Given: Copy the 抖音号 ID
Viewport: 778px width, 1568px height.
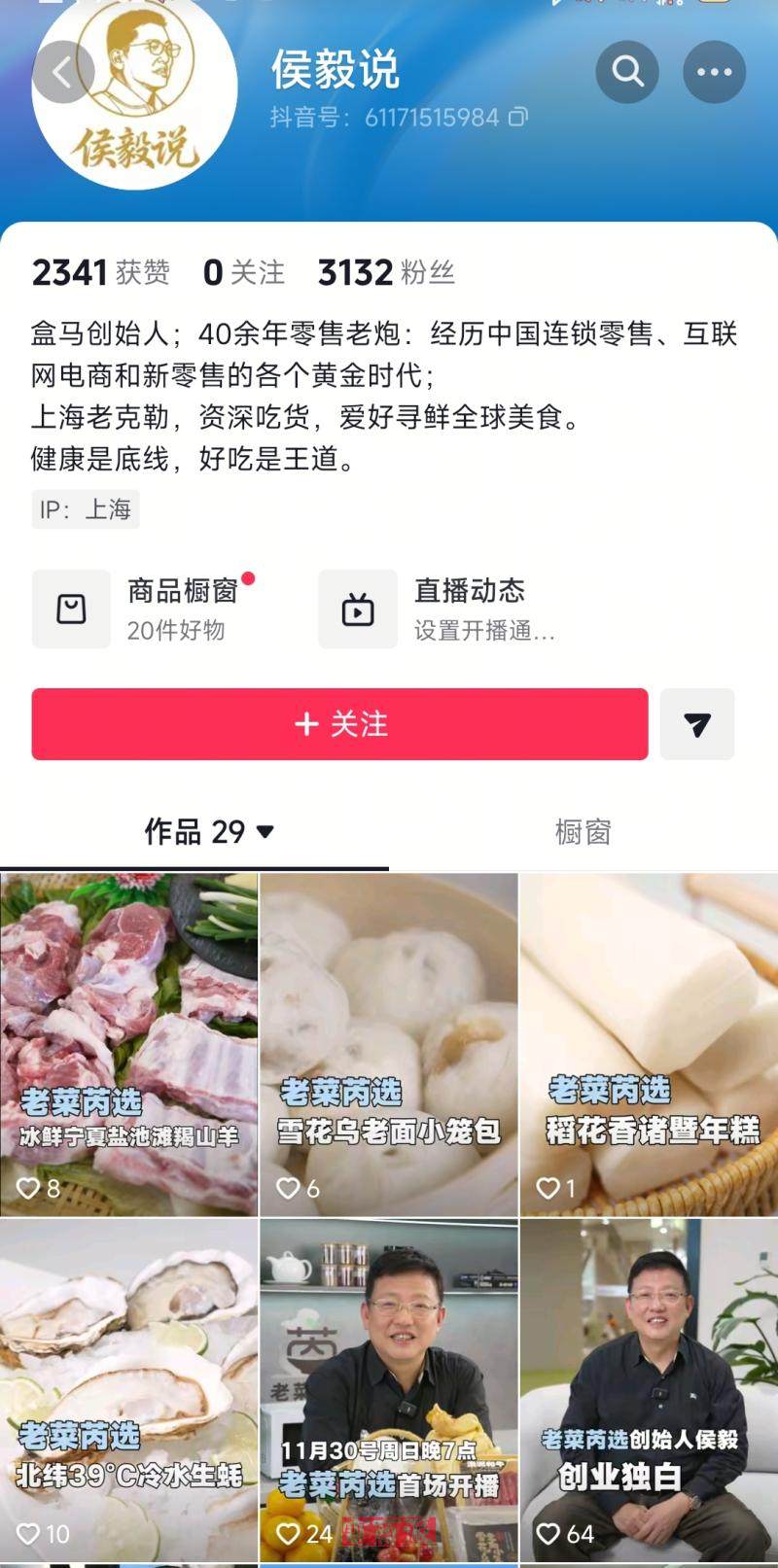Looking at the screenshot, I should pyautogui.click(x=519, y=118).
